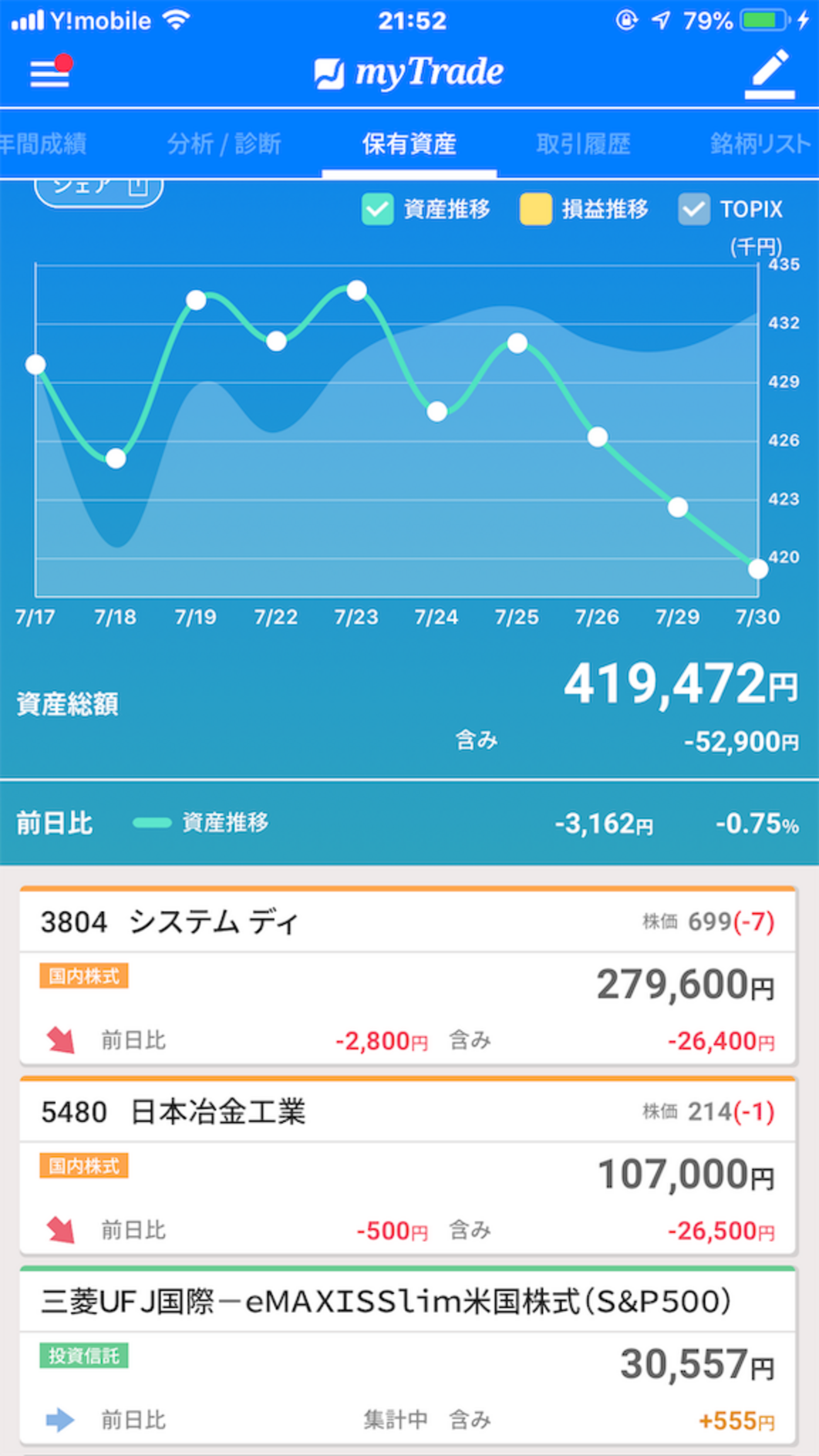Open the 3804 システム ディ stock card

pos(408,976)
